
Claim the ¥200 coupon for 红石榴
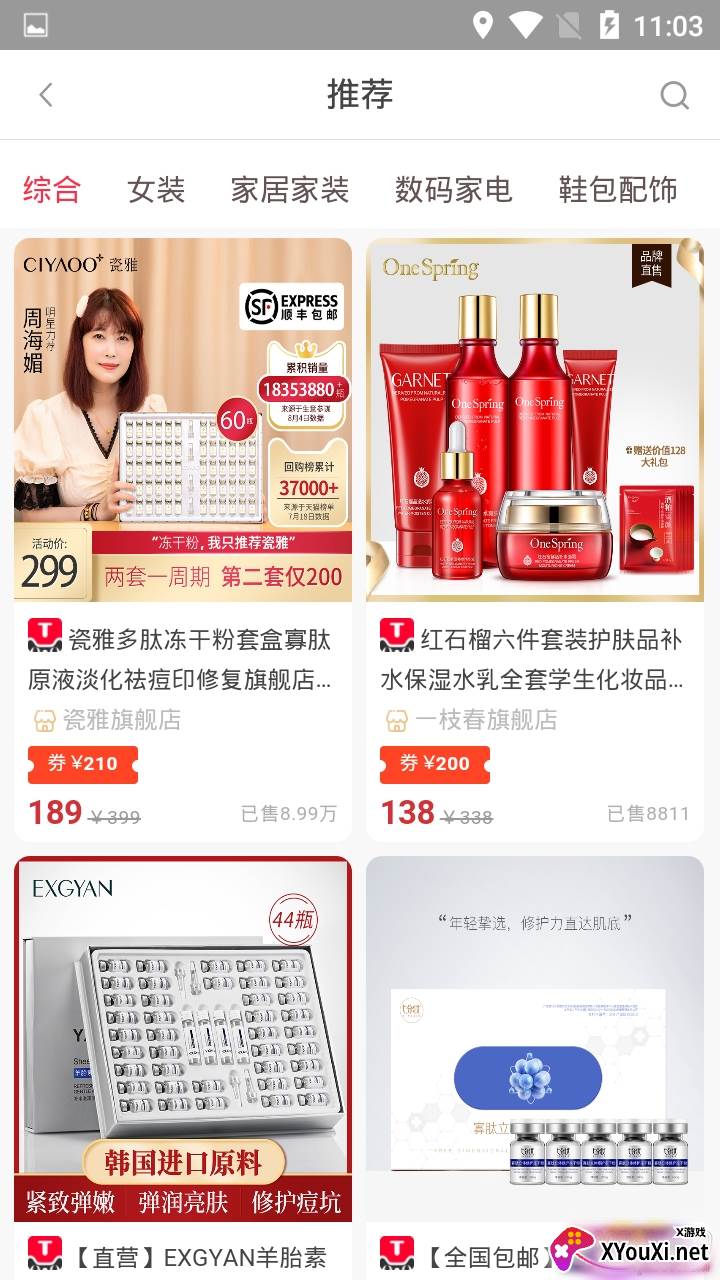[x=435, y=764]
